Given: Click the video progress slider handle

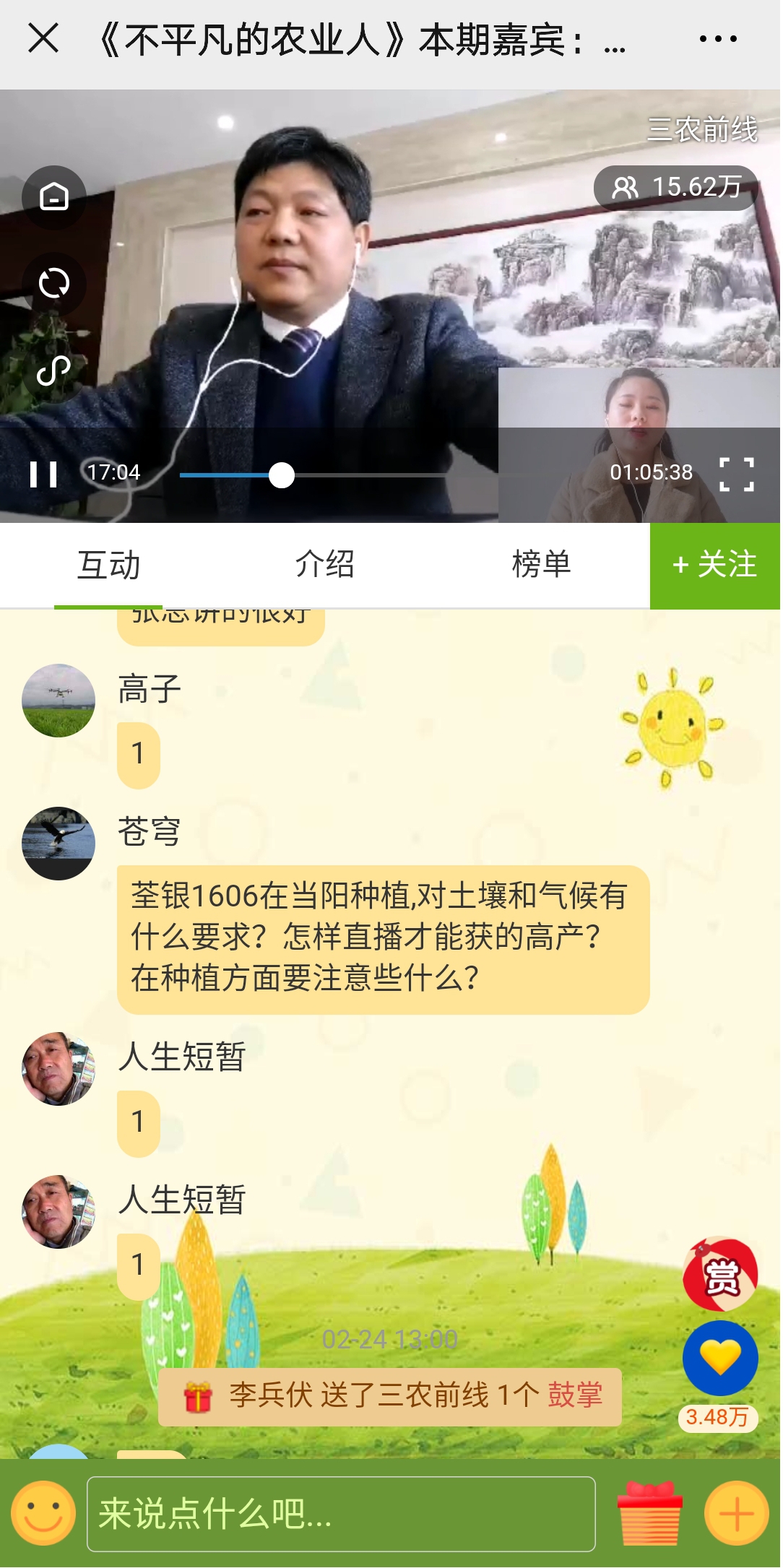Looking at the screenshot, I should pyautogui.click(x=282, y=475).
